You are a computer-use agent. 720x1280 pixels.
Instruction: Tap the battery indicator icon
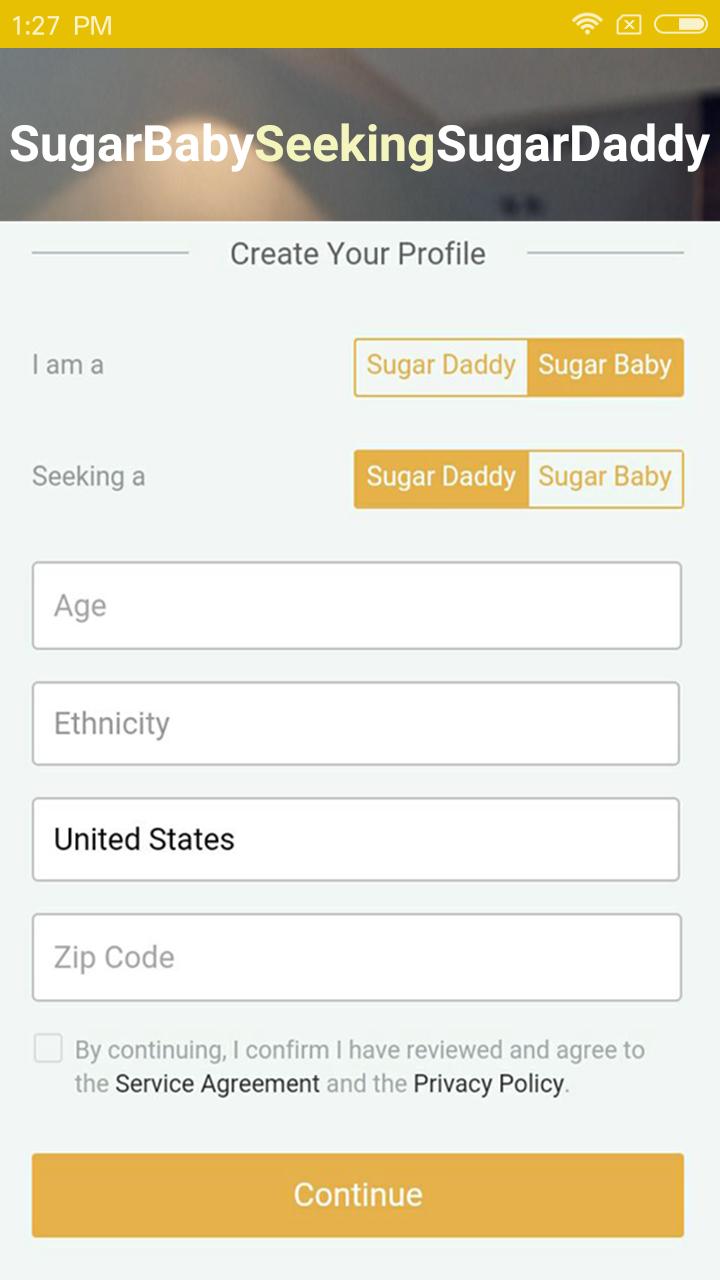click(x=681, y=22)
